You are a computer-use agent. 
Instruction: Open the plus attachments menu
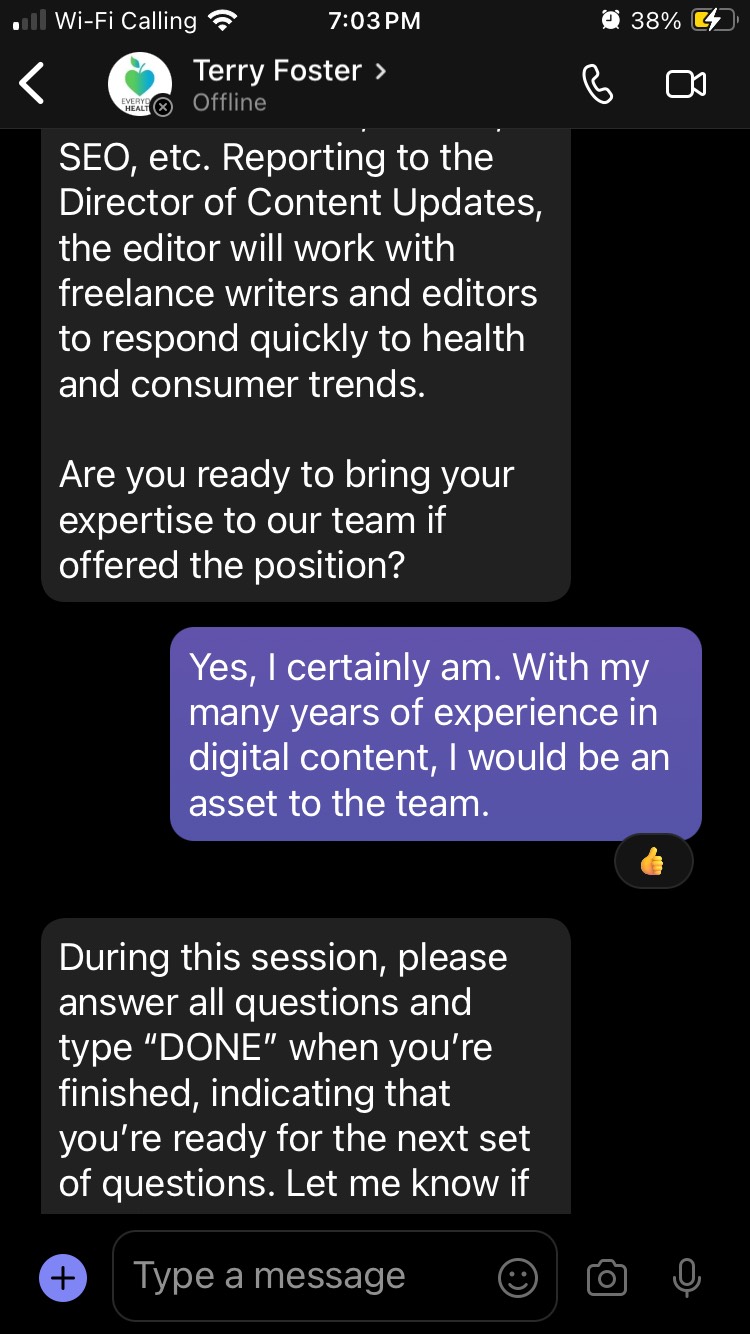[63, 1277]
